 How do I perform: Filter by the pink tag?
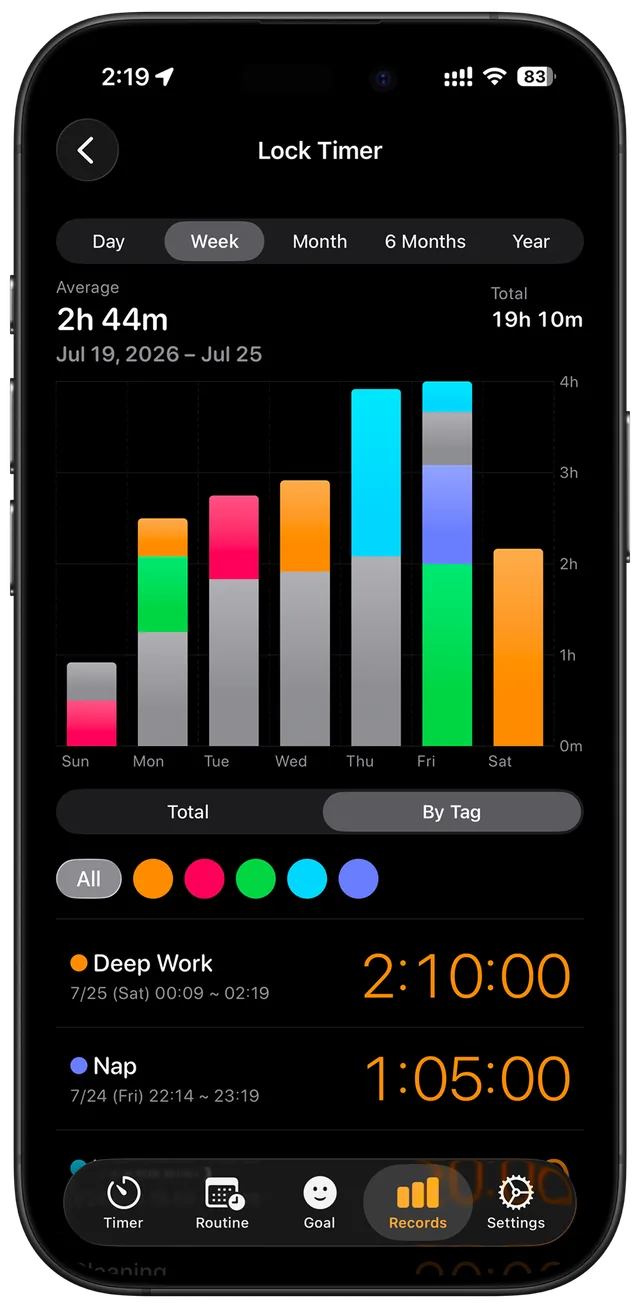[x=204, y=879]
